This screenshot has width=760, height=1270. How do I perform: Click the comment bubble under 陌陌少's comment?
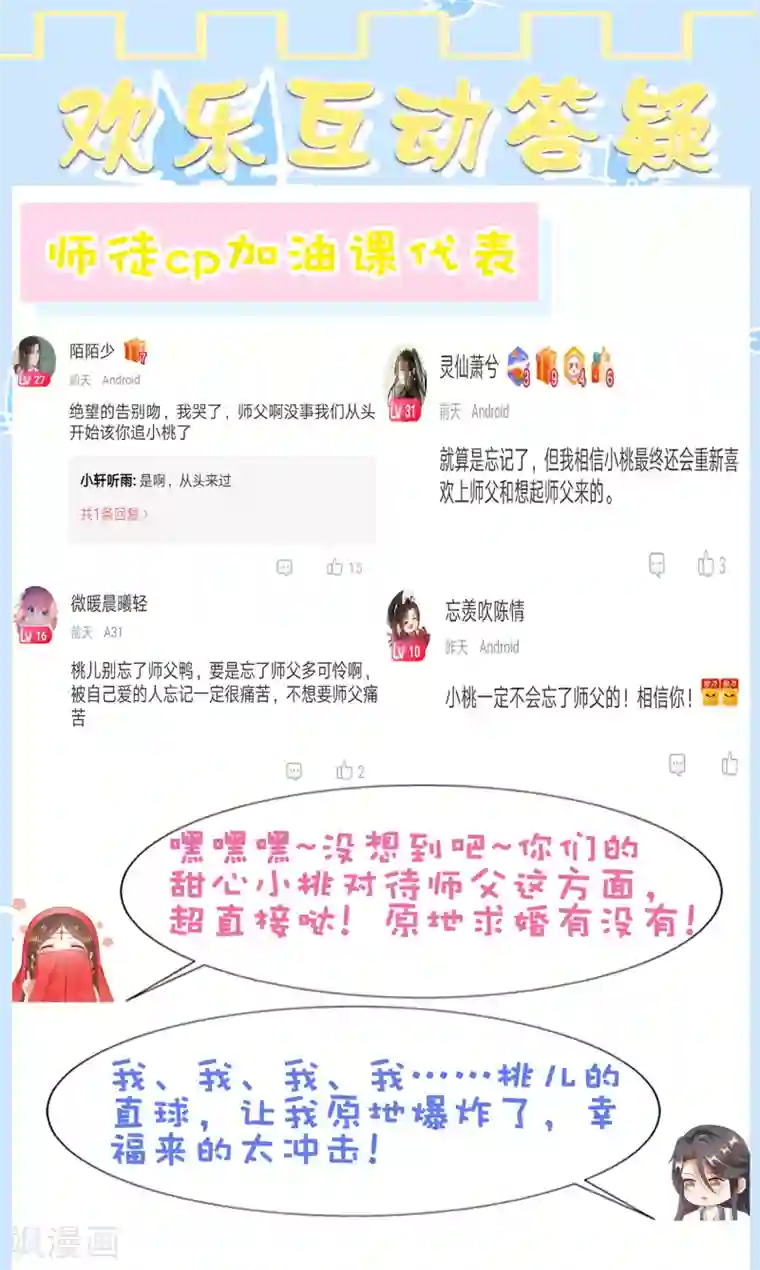283,566
